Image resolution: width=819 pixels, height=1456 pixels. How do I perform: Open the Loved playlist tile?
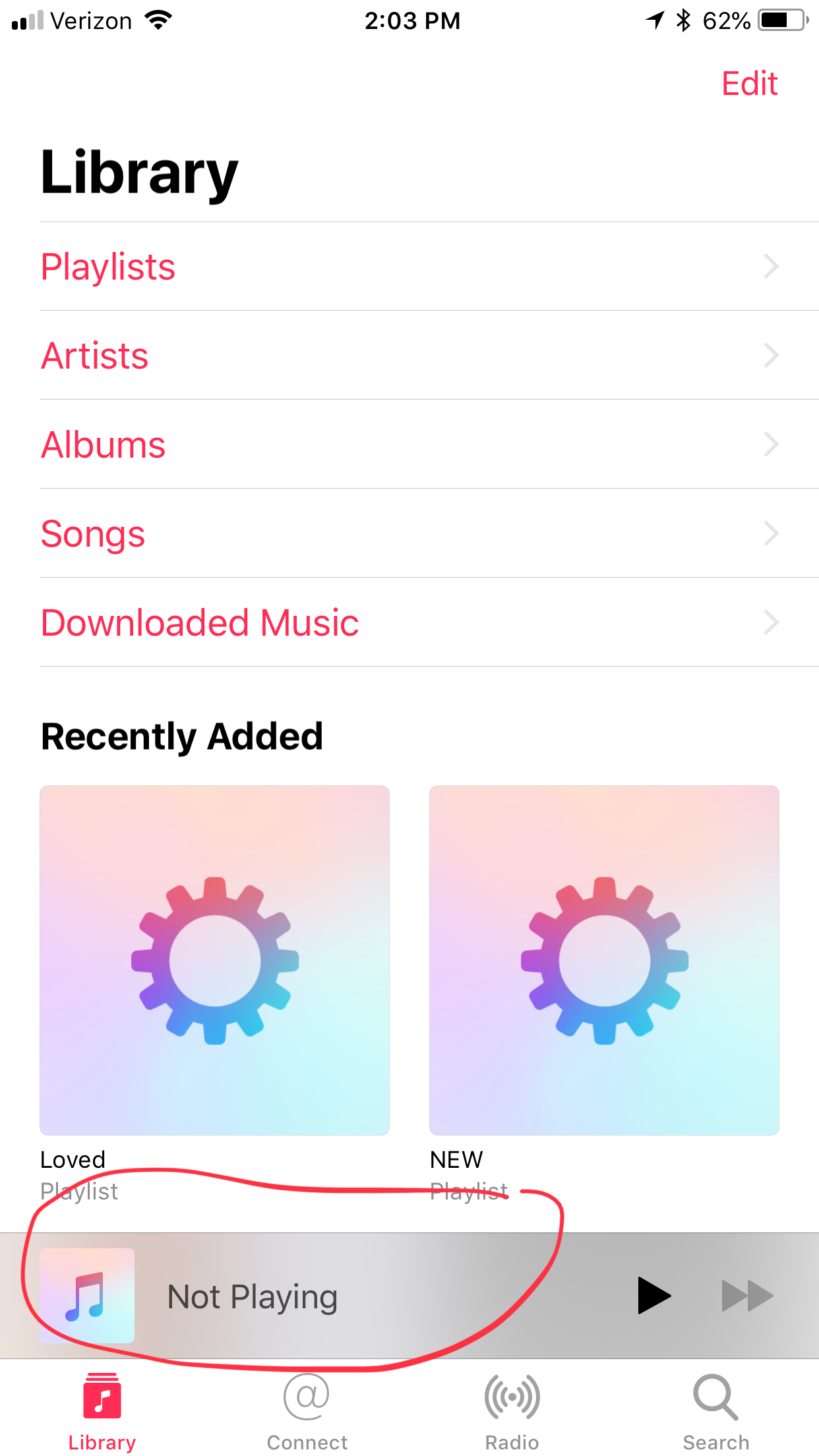coord(214,960)
